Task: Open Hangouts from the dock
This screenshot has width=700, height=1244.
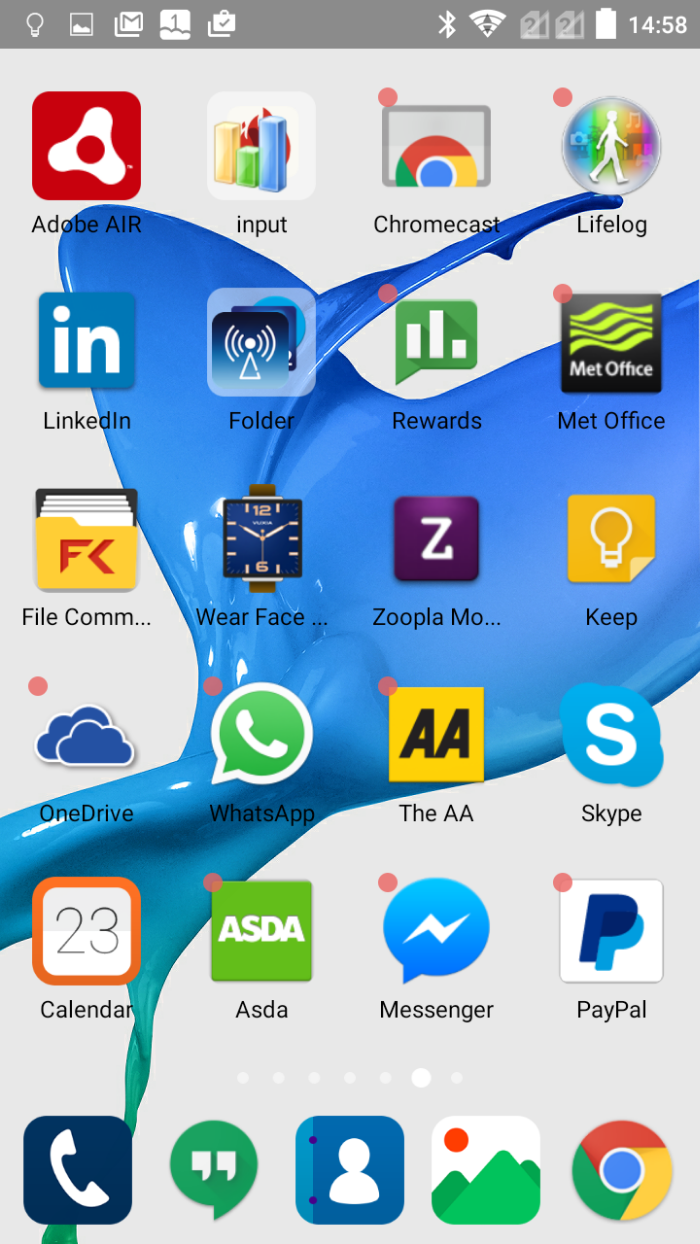Action: point(214,1170)
